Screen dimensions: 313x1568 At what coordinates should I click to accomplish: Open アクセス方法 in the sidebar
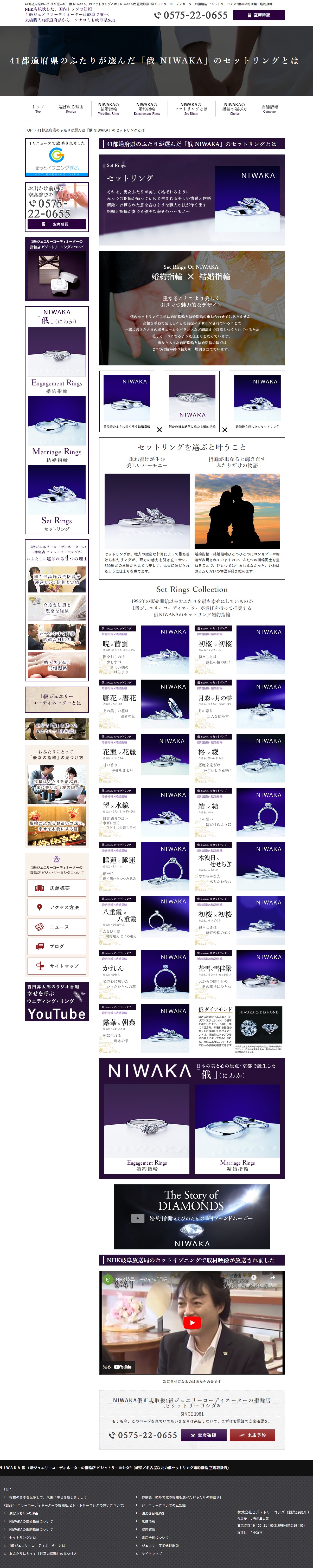point(57,908)
